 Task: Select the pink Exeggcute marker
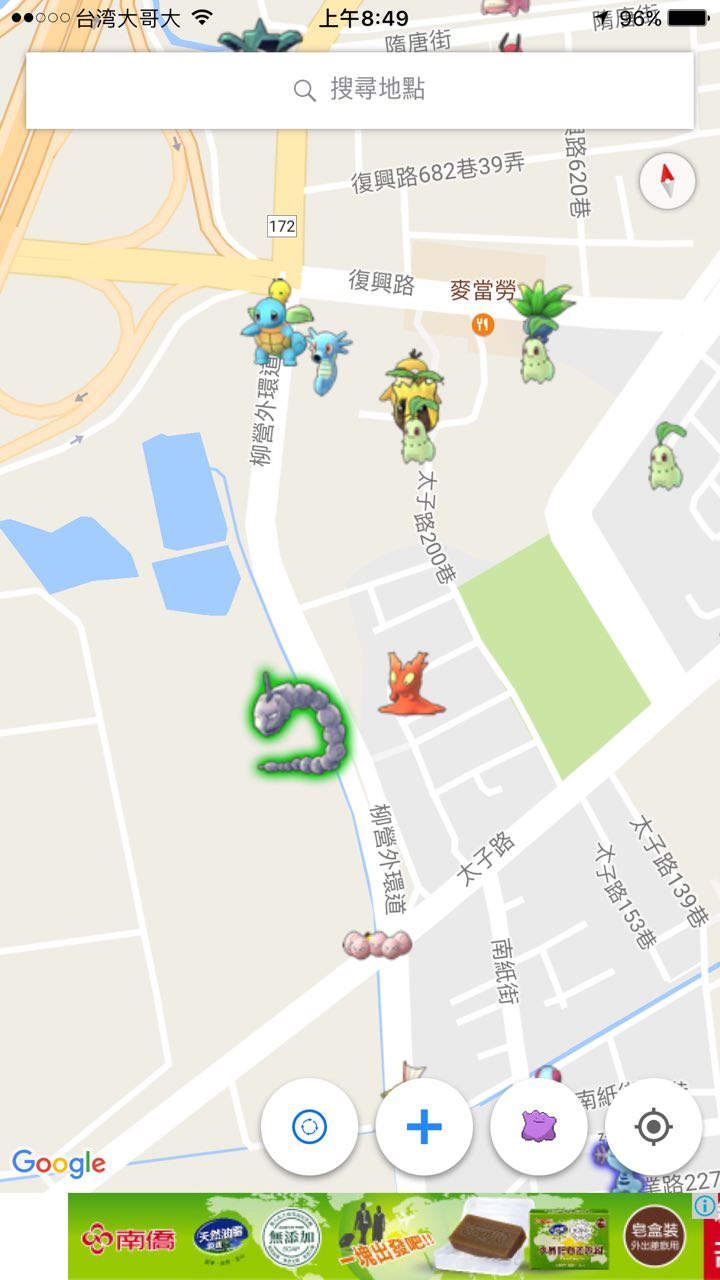(x=376, y=943)
